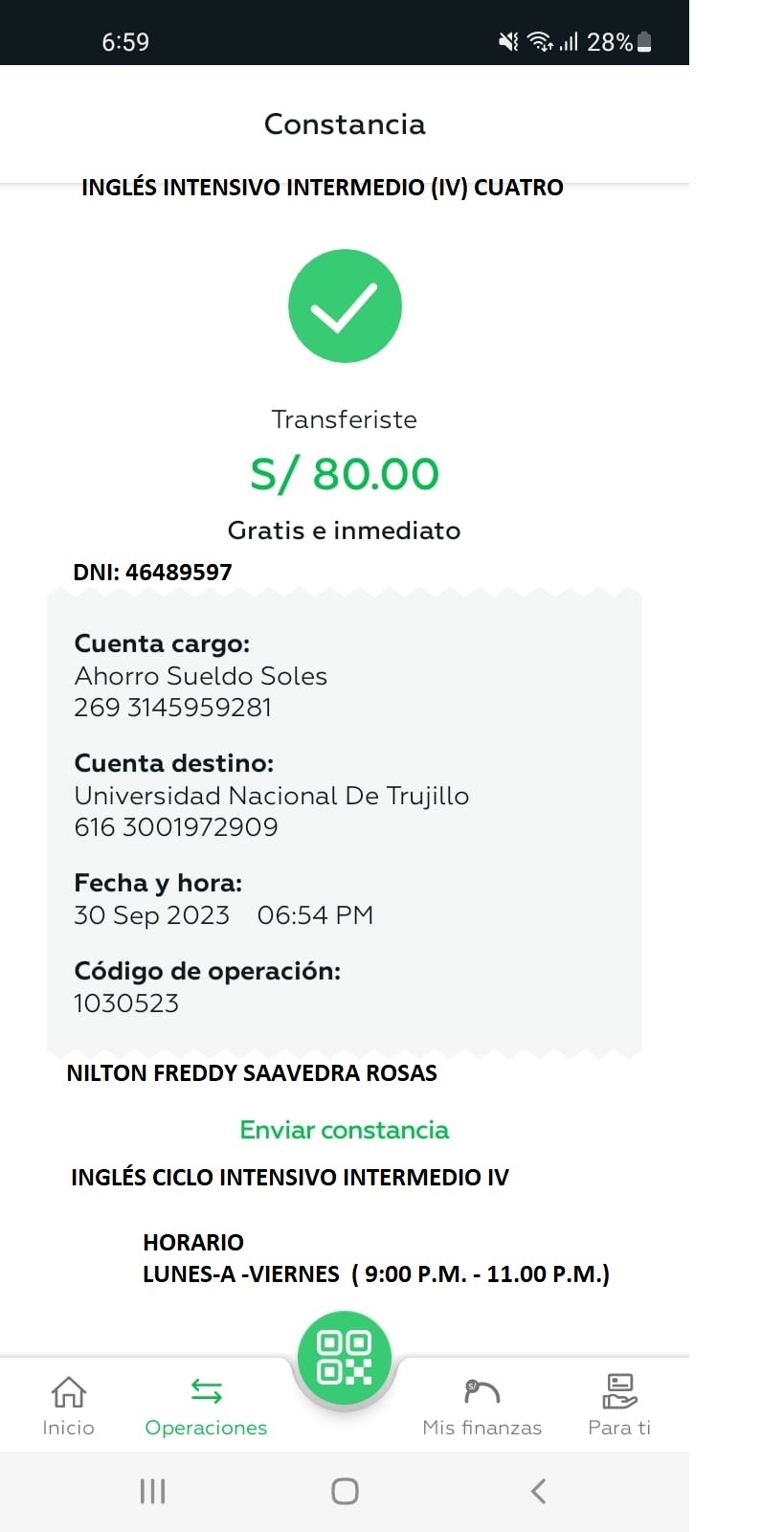This screenshot has height=1532, width=784.
Task: Open the green QR scan button
Action: (345, 1358)
